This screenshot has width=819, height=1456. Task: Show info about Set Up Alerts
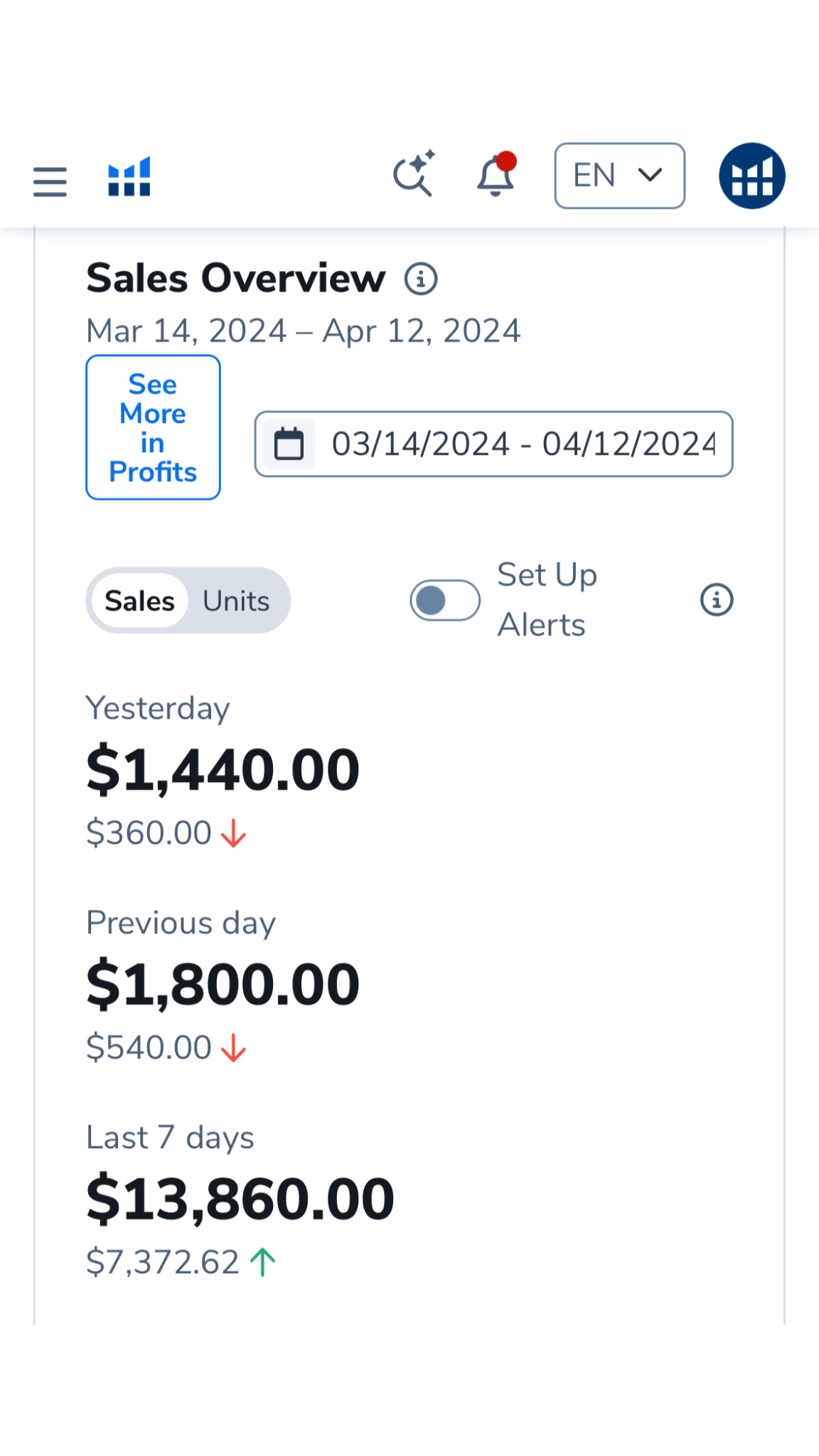pyautogui.click(x=716, y=600)
